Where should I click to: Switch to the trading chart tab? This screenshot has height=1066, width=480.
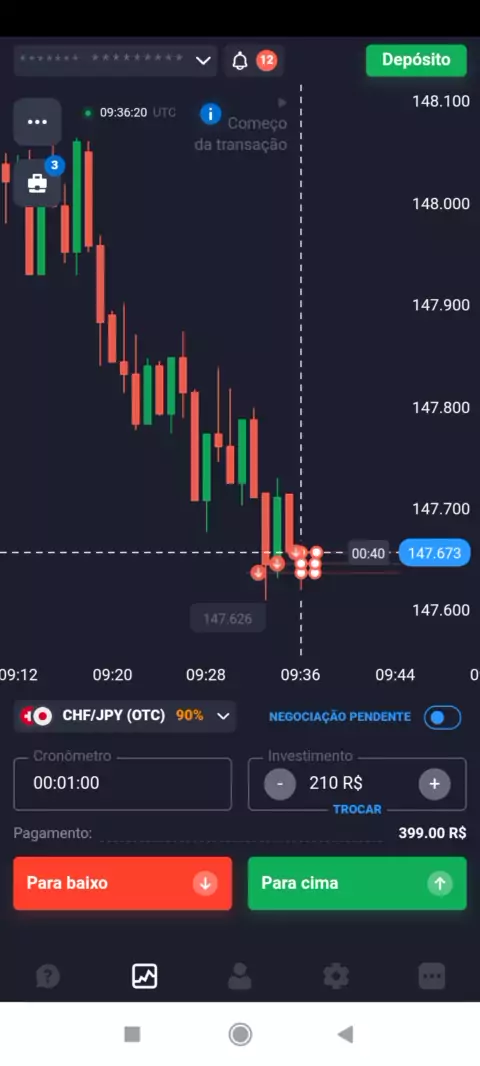[x=144, y=976]
